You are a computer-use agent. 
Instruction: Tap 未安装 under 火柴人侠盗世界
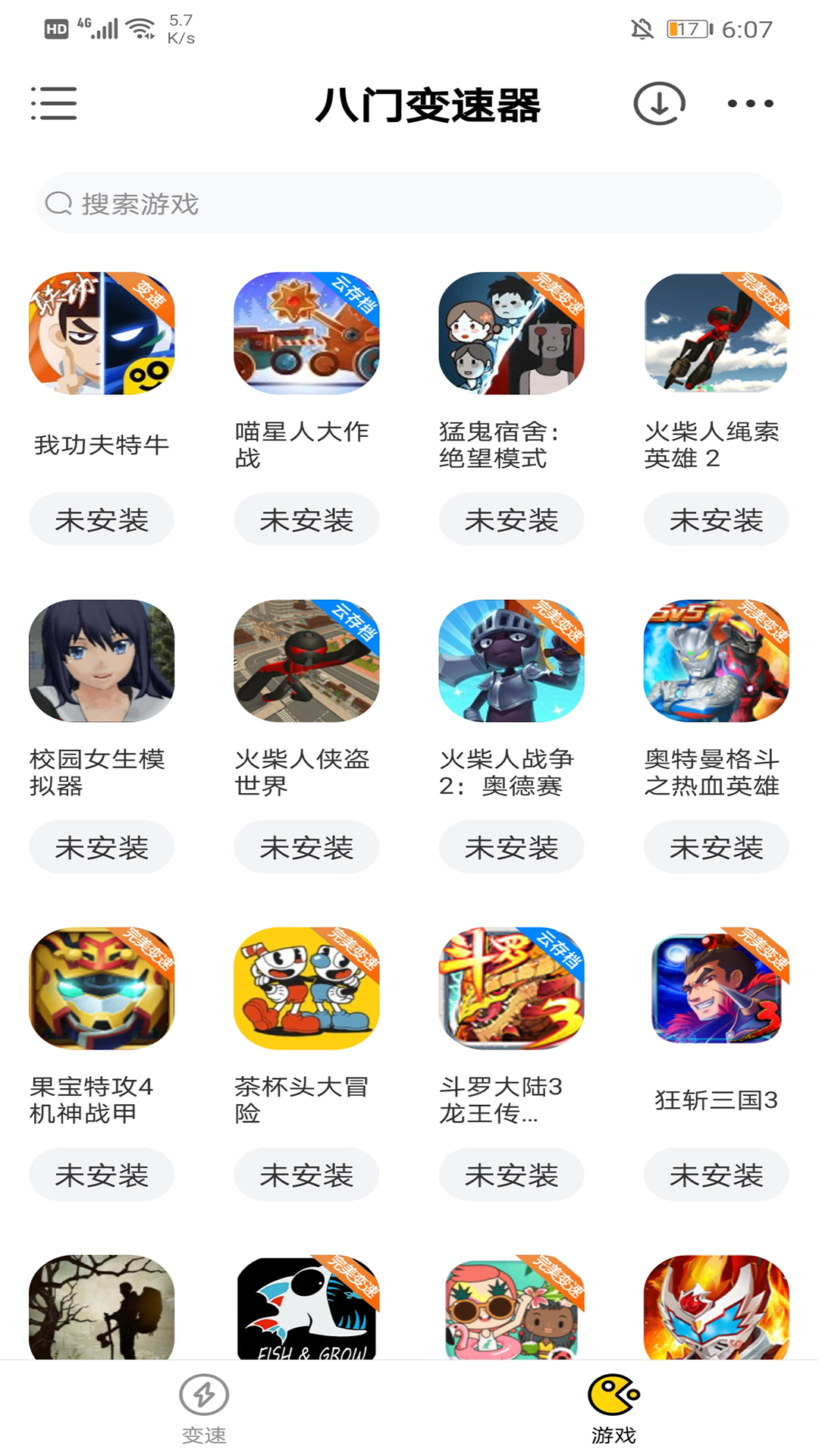[306, 848]
